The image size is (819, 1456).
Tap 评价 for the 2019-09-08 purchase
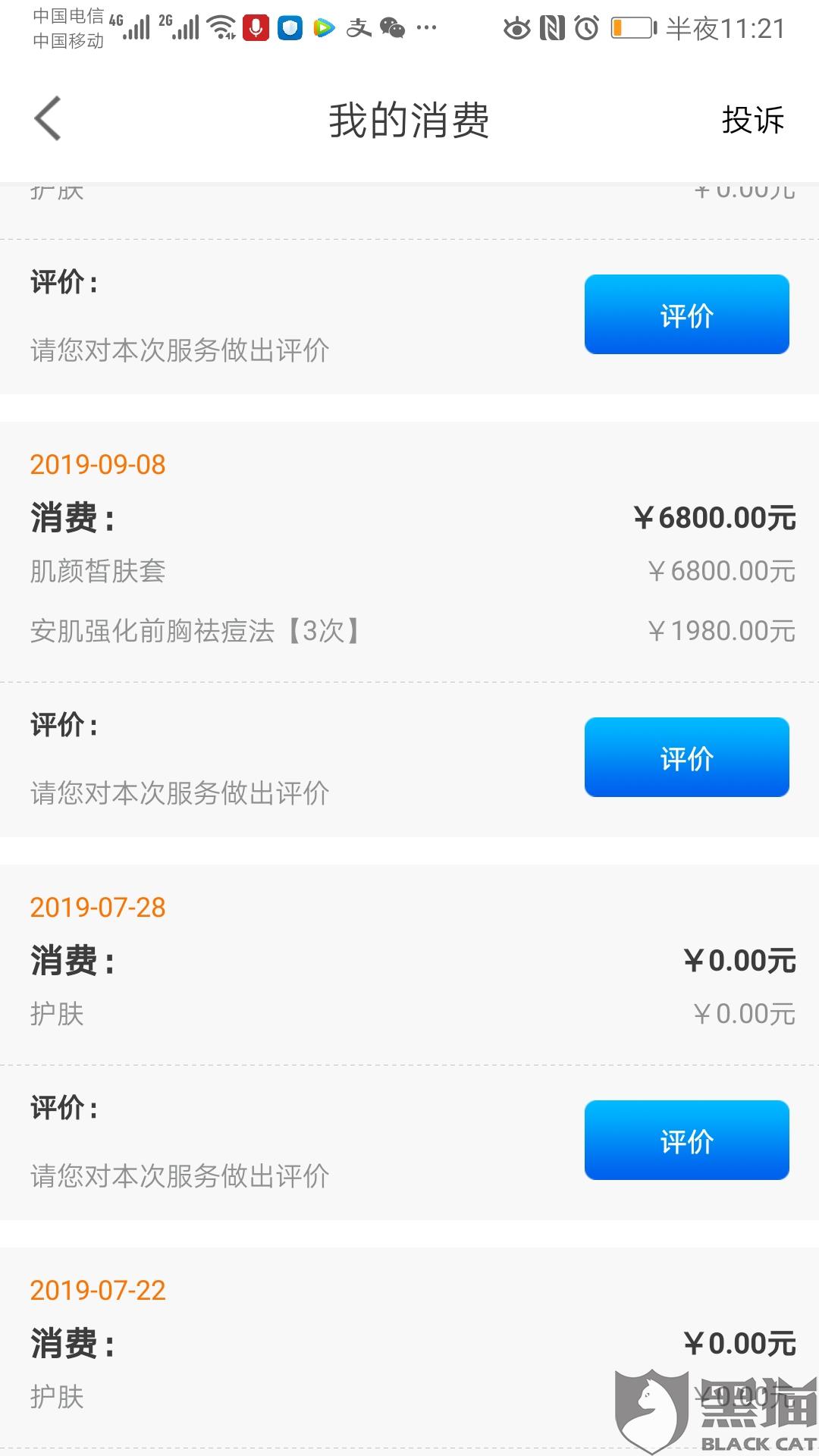(686, 757)
